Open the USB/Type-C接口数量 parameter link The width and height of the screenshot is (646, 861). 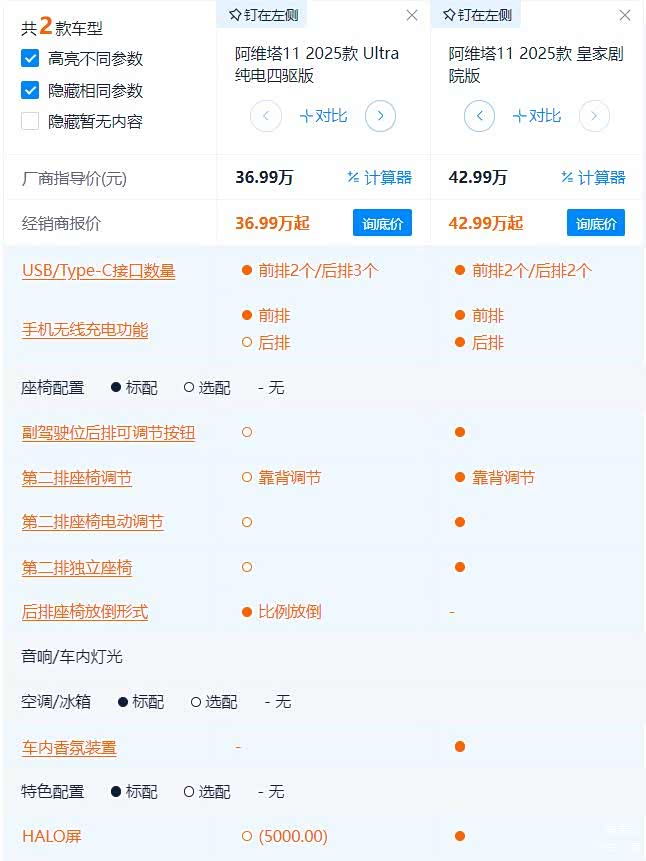[x=98, y=271]
